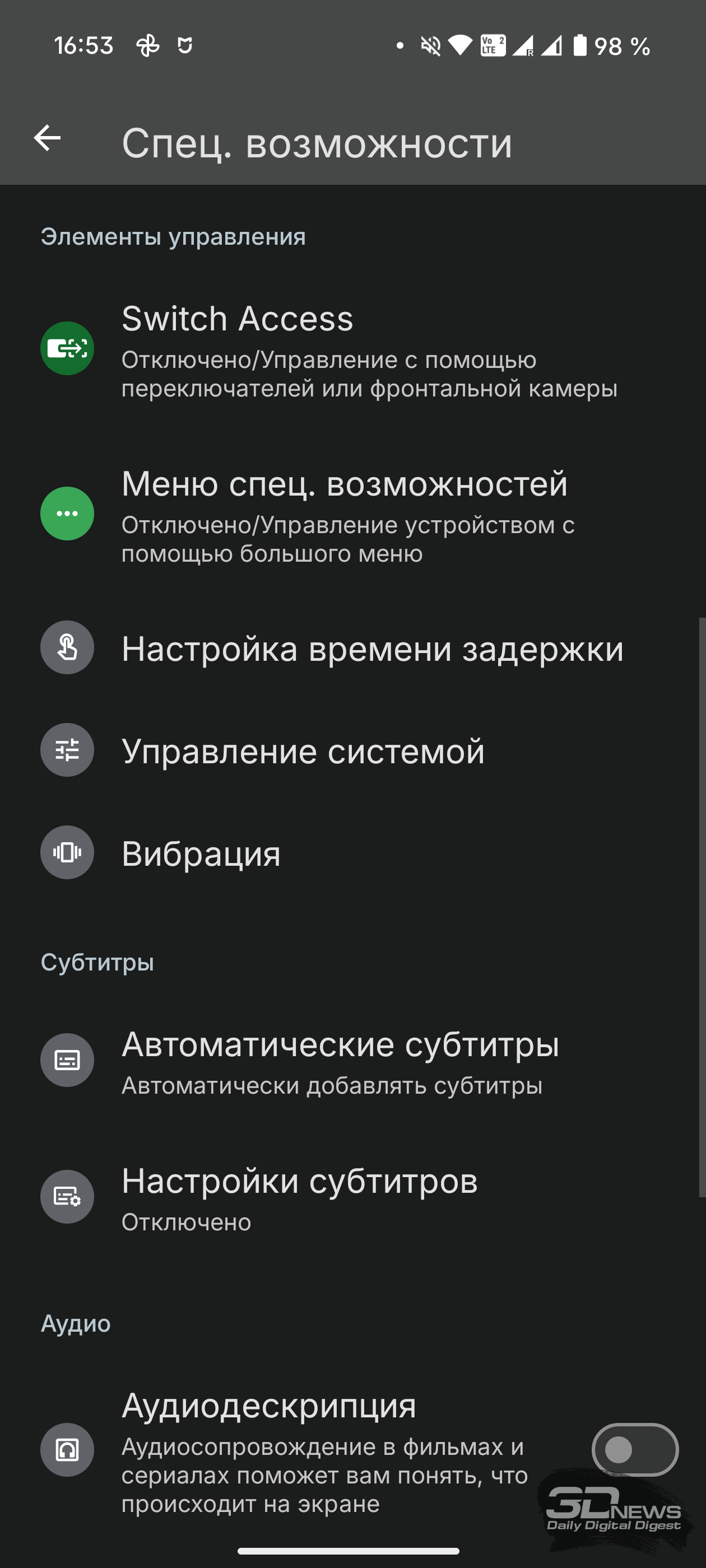Open Вибрация settings
Image resolution: width=706 pixels, height=1568 pixels.
tap(352, 852)
